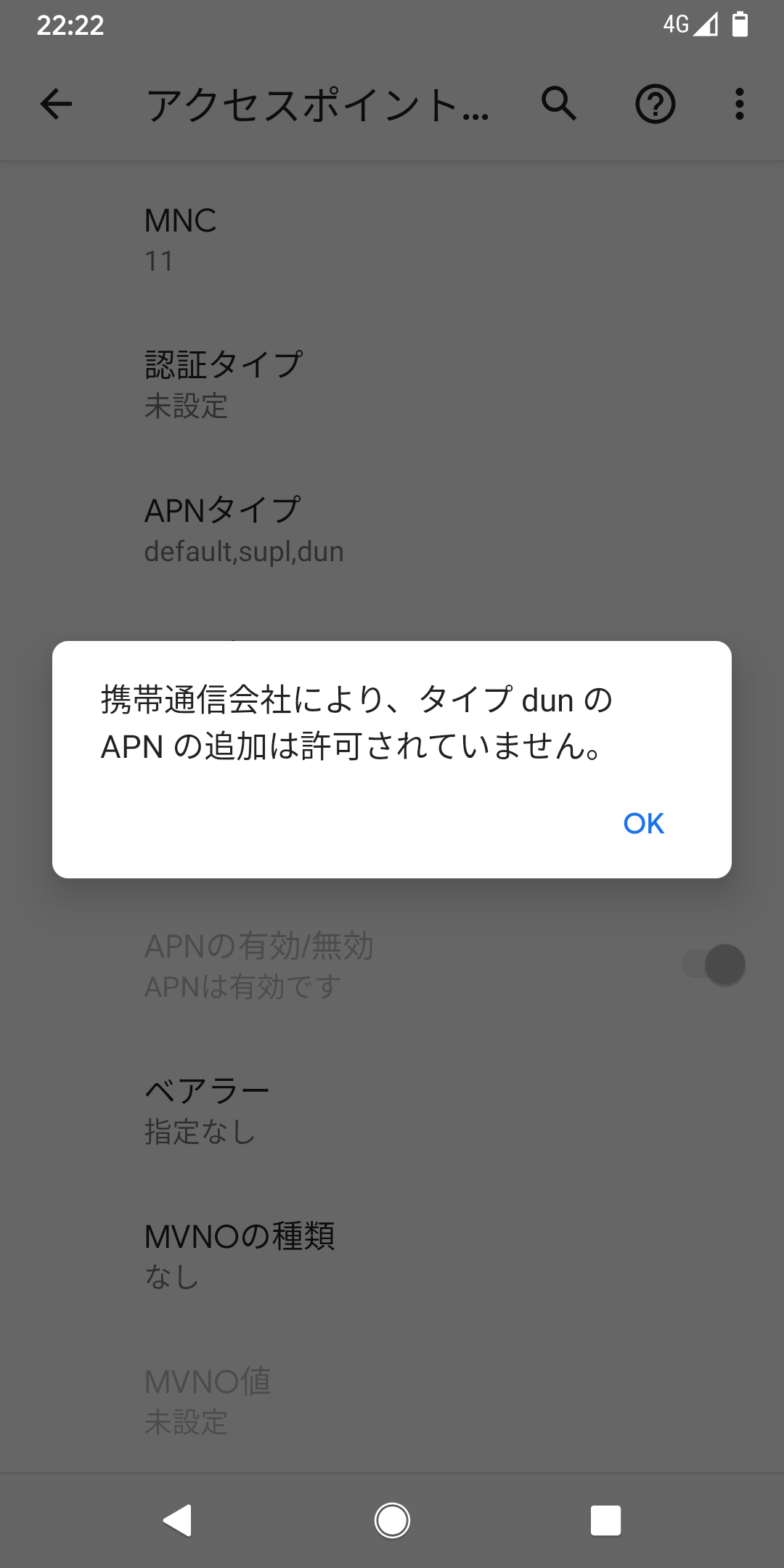This screenshot has height=1568, width=784.
Task: Open the MNC setting
Action: pyautogui.click(x=392, y=240)
